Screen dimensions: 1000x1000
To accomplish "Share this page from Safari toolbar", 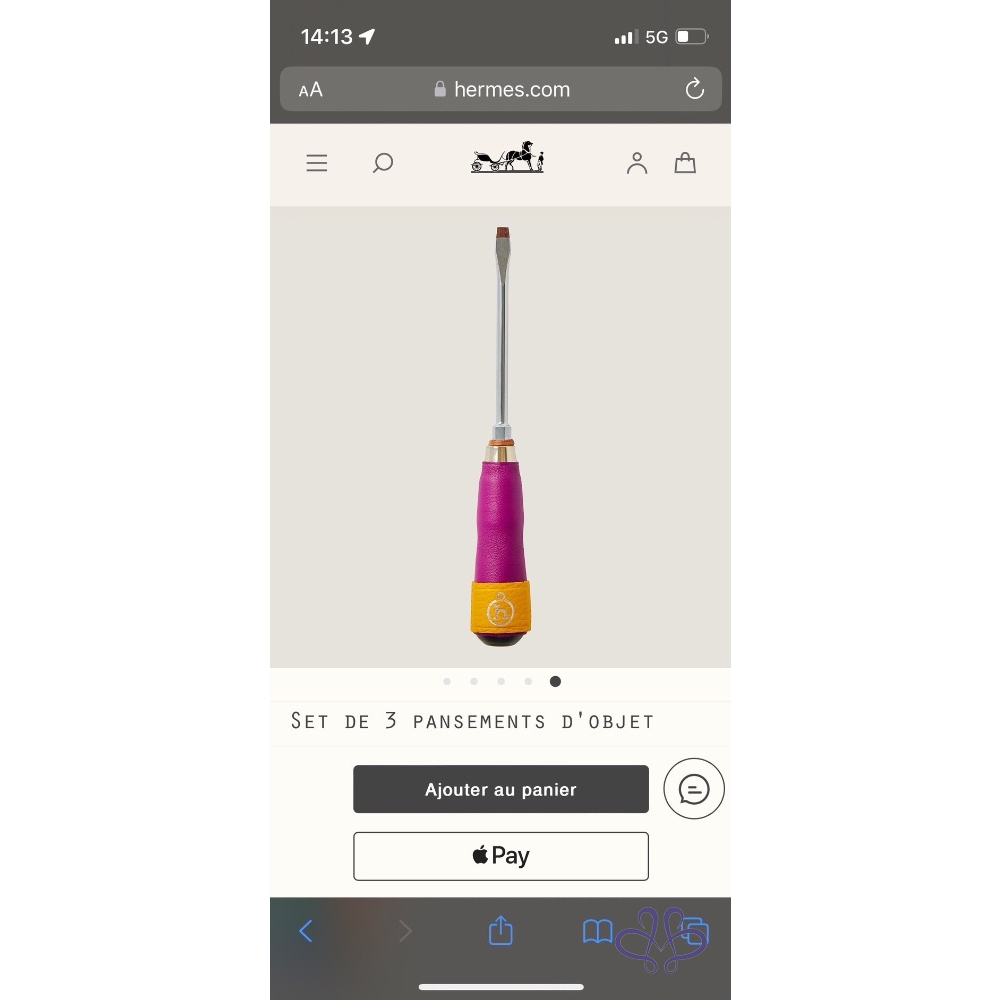I will 500,932.
